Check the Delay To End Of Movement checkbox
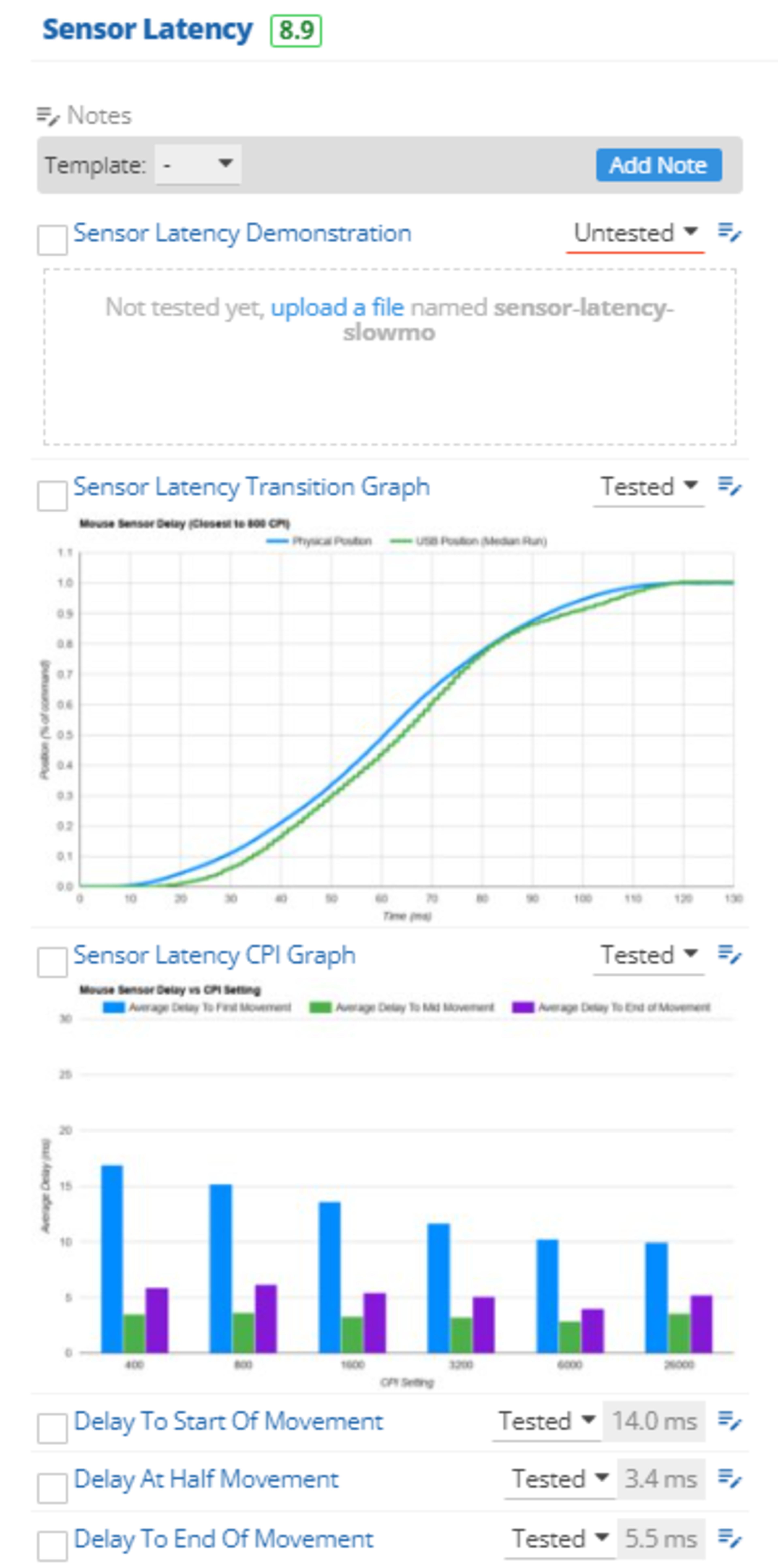 coord(52,1546)
